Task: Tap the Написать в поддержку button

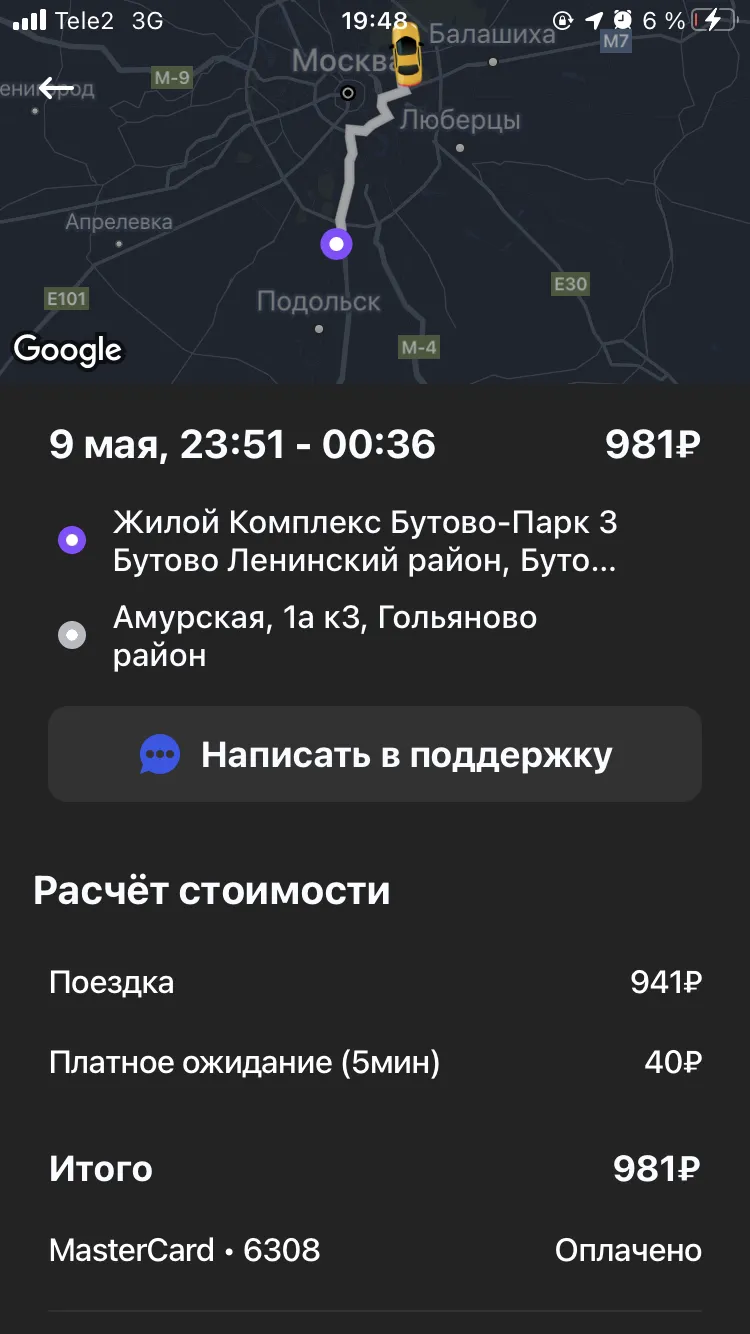Action: (375, 754)
